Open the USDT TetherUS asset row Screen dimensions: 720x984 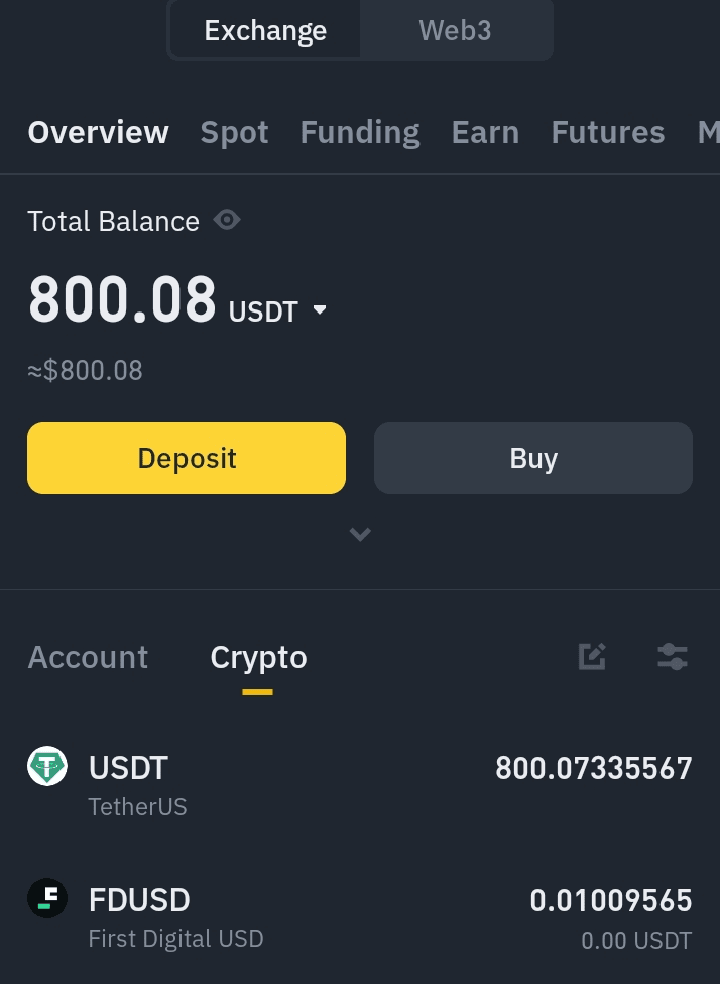click(360, 783)
